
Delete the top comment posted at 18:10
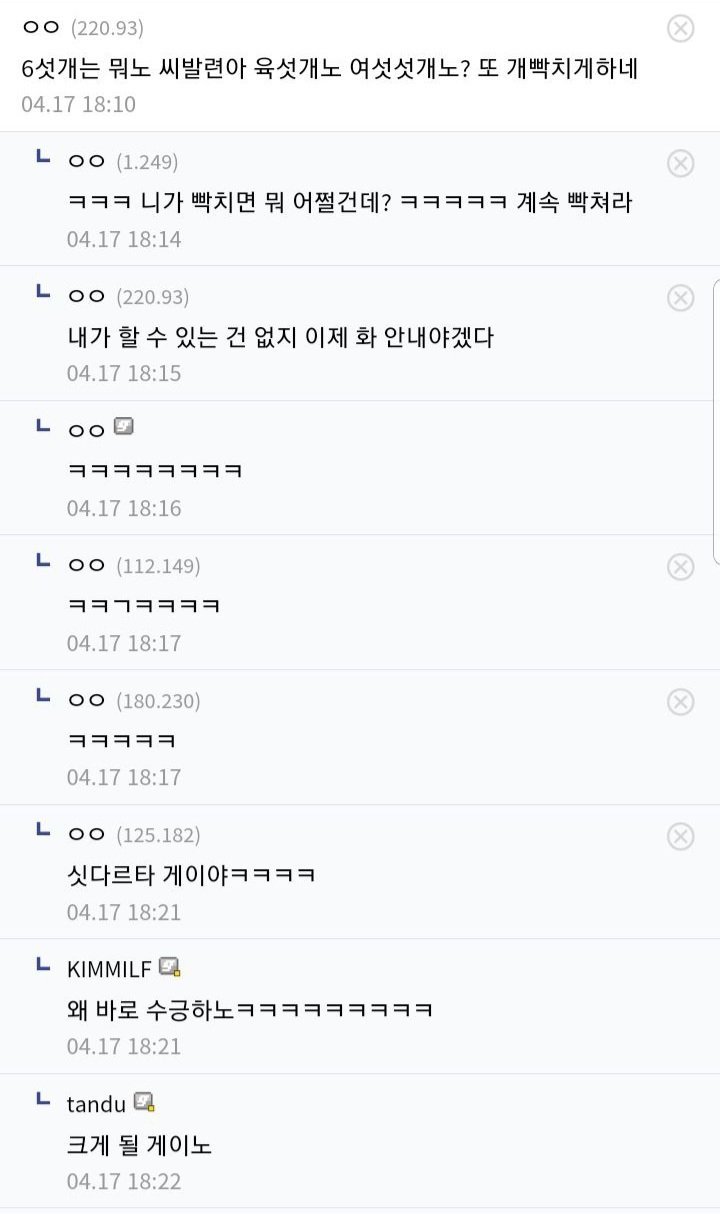pos(680,28)
